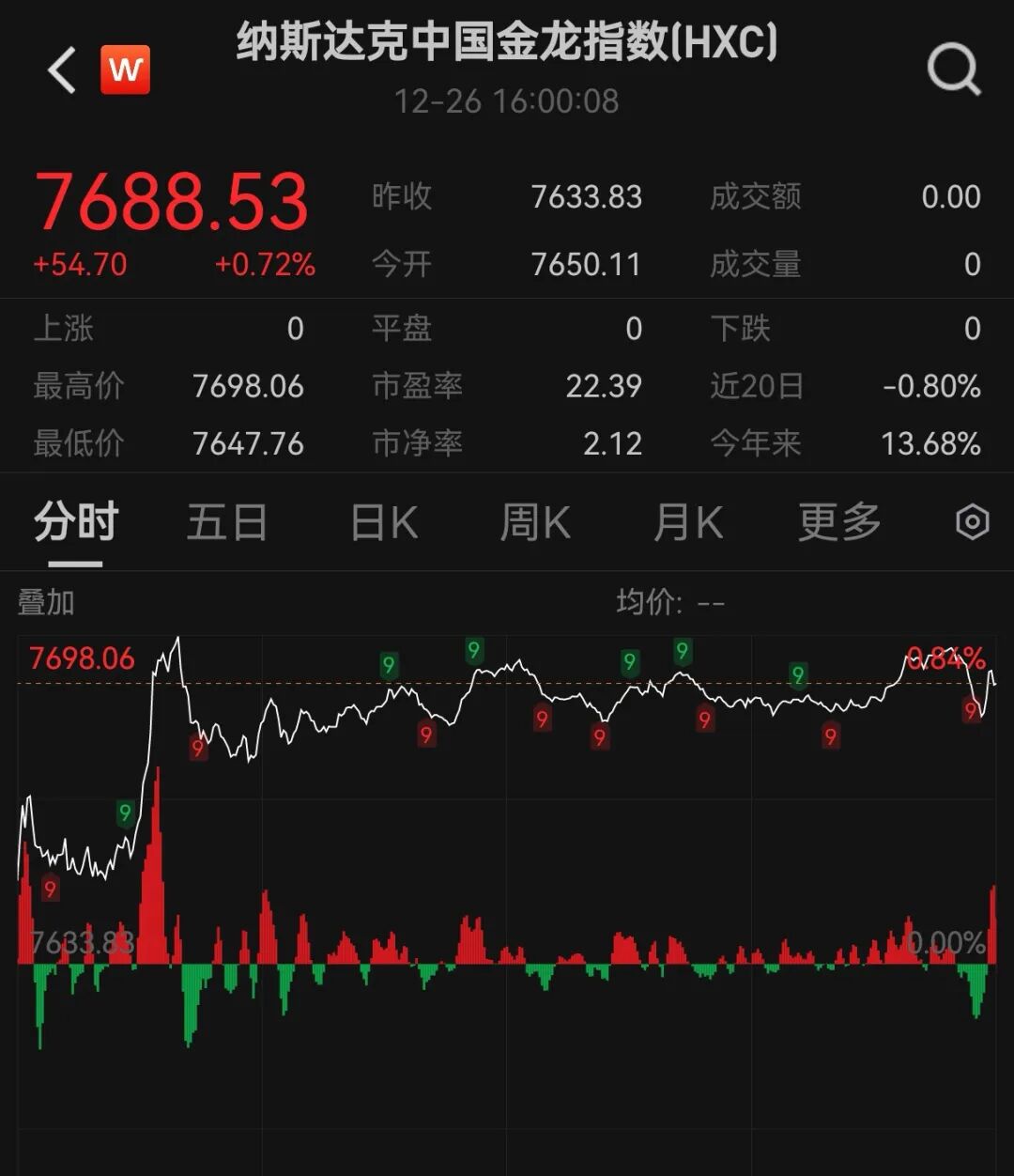Open the search magnifier
The image size is (1014, 1176).
pyautogui.click(x=953, y=70)
